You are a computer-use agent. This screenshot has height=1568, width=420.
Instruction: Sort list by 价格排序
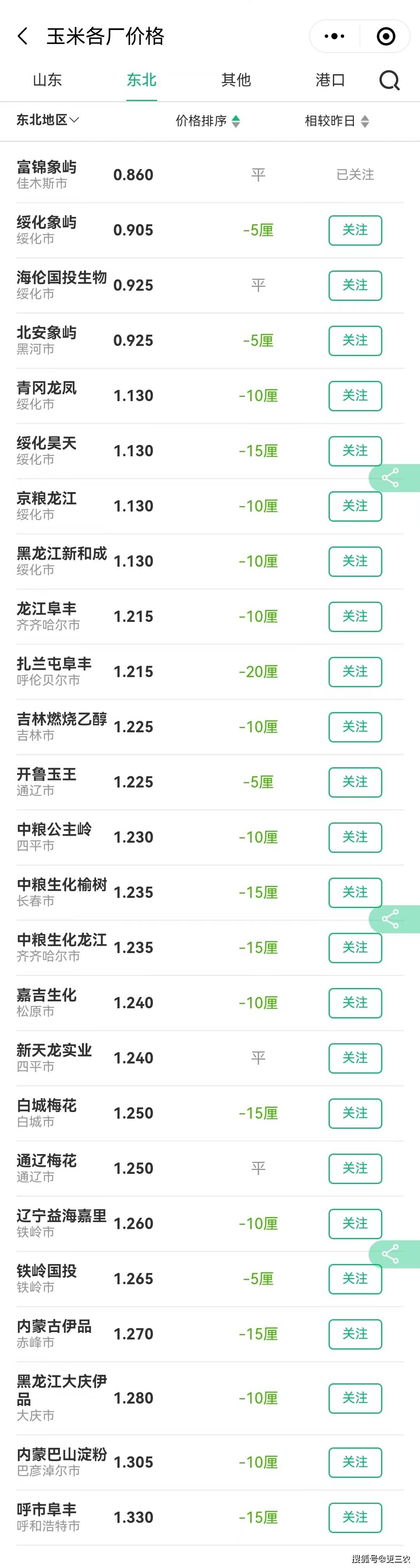click(x=208, y=121)
